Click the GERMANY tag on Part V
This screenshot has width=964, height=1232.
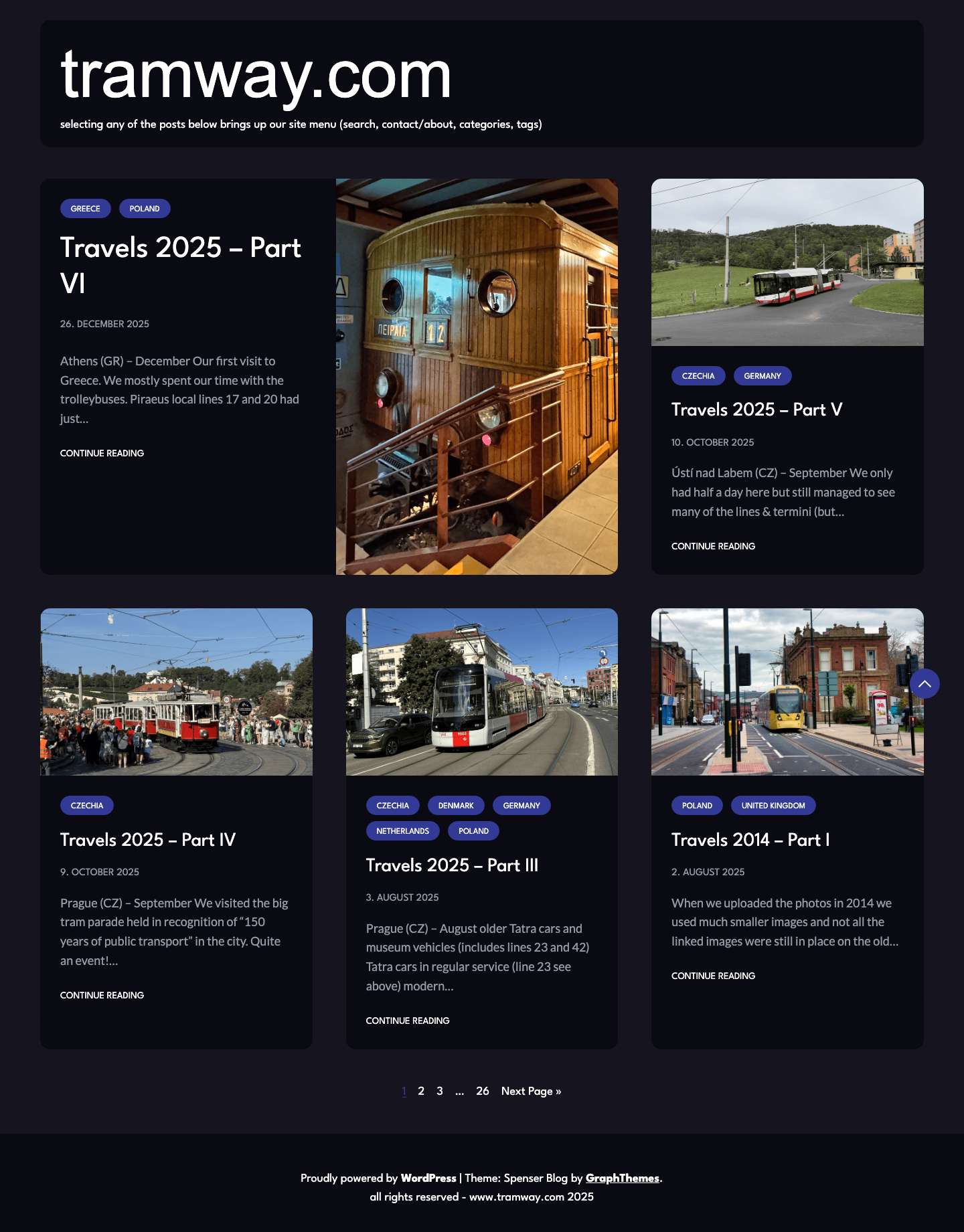click(762, 375)
